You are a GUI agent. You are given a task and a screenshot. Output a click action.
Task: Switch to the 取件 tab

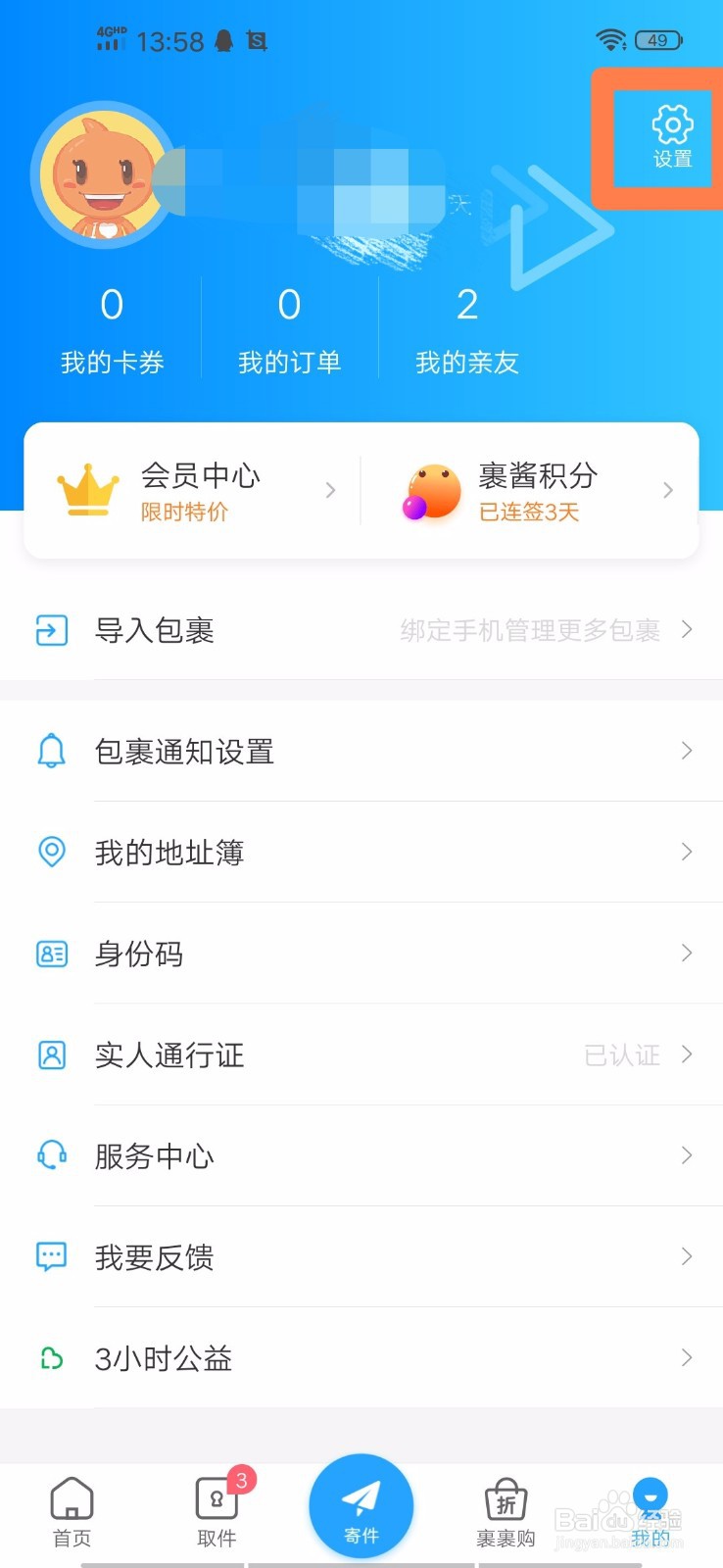tap(217, 1512)
